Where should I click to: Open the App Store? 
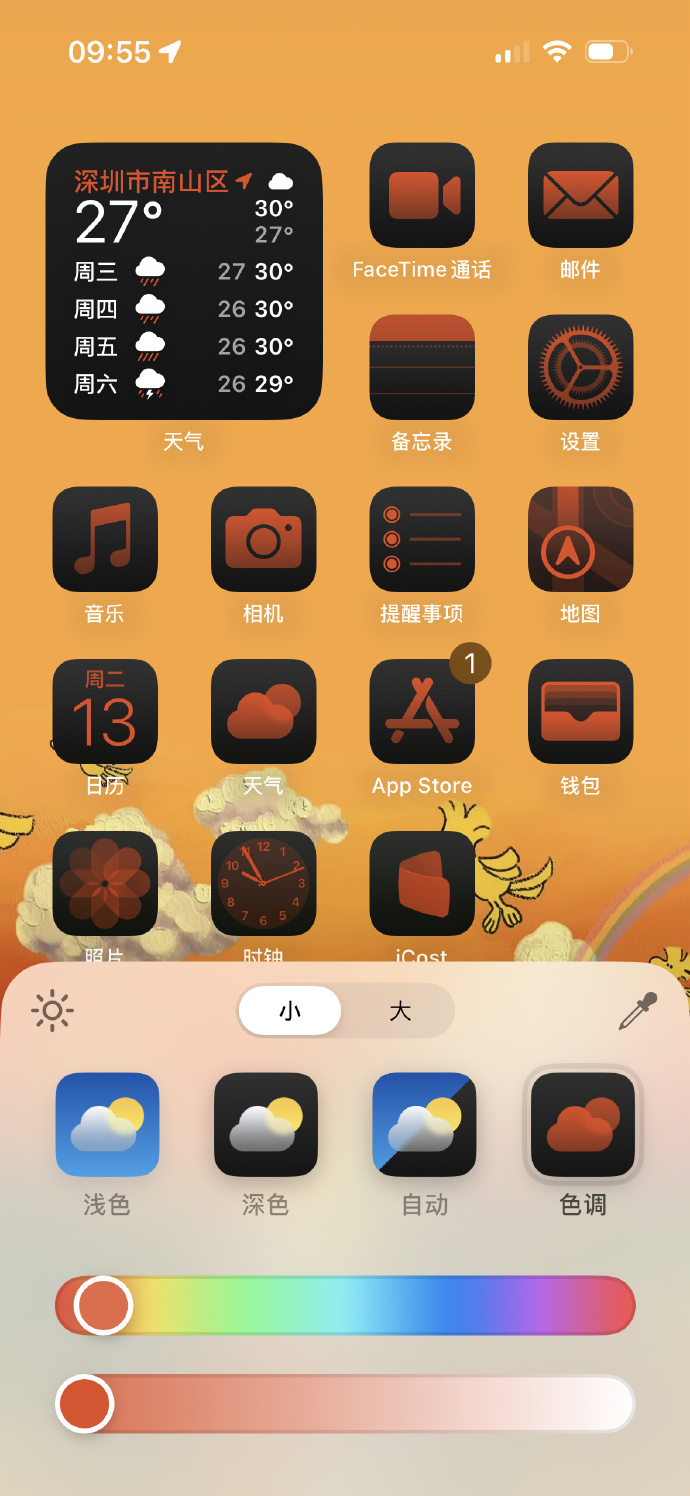coord(422,711)
